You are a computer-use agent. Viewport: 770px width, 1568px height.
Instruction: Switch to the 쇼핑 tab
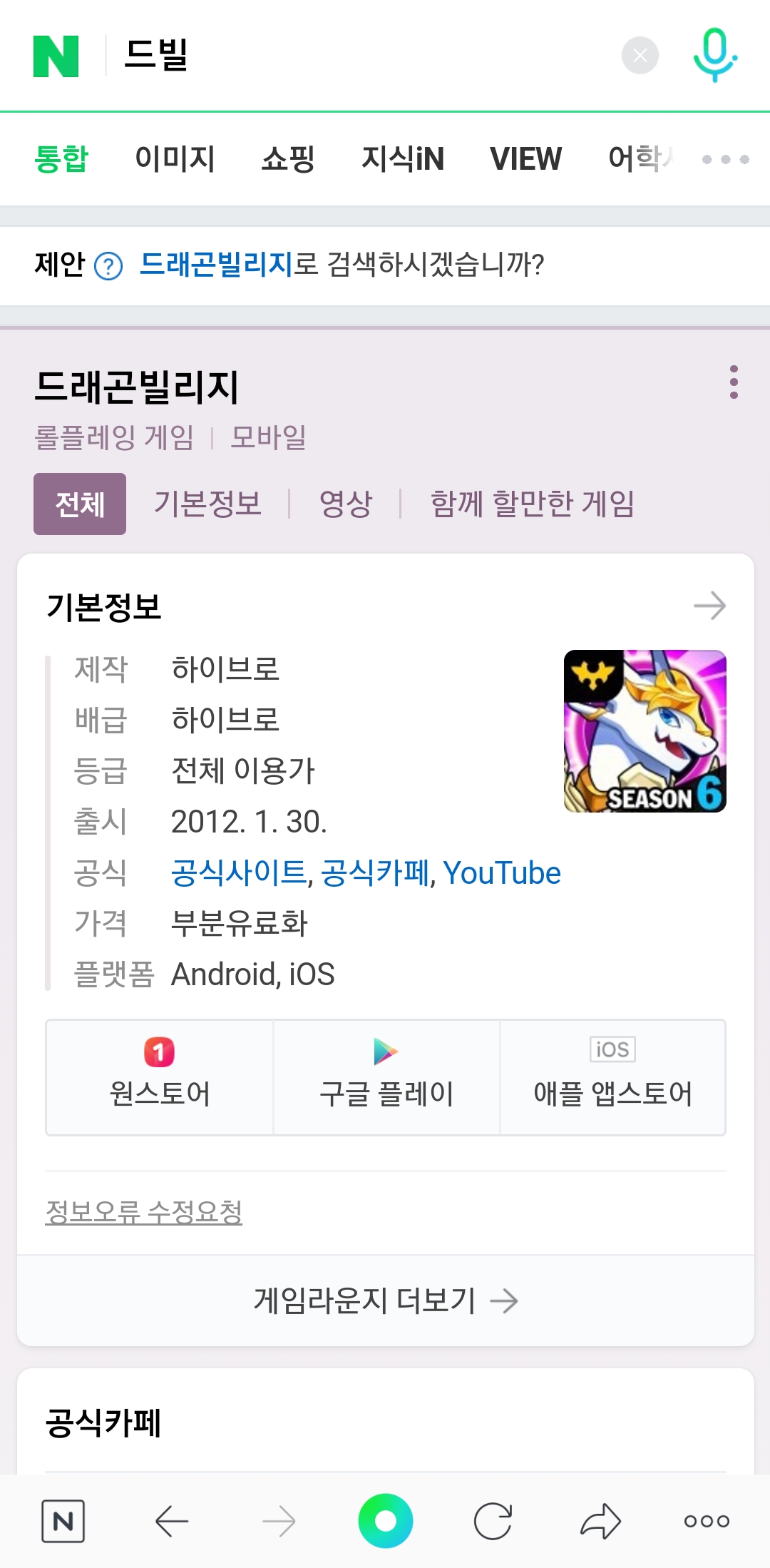point(288,158)
